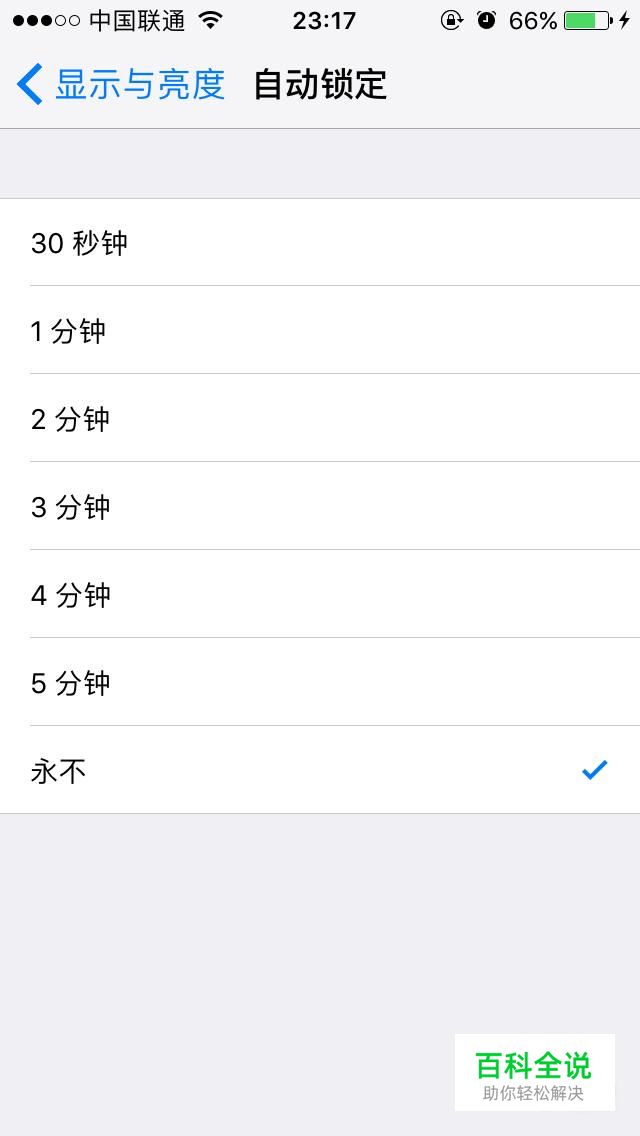The width and height of the screenshot is (640, 1136).
Task: Pick the 3 分钟 option
Action: pyautogui.click(x=320, y=506)
